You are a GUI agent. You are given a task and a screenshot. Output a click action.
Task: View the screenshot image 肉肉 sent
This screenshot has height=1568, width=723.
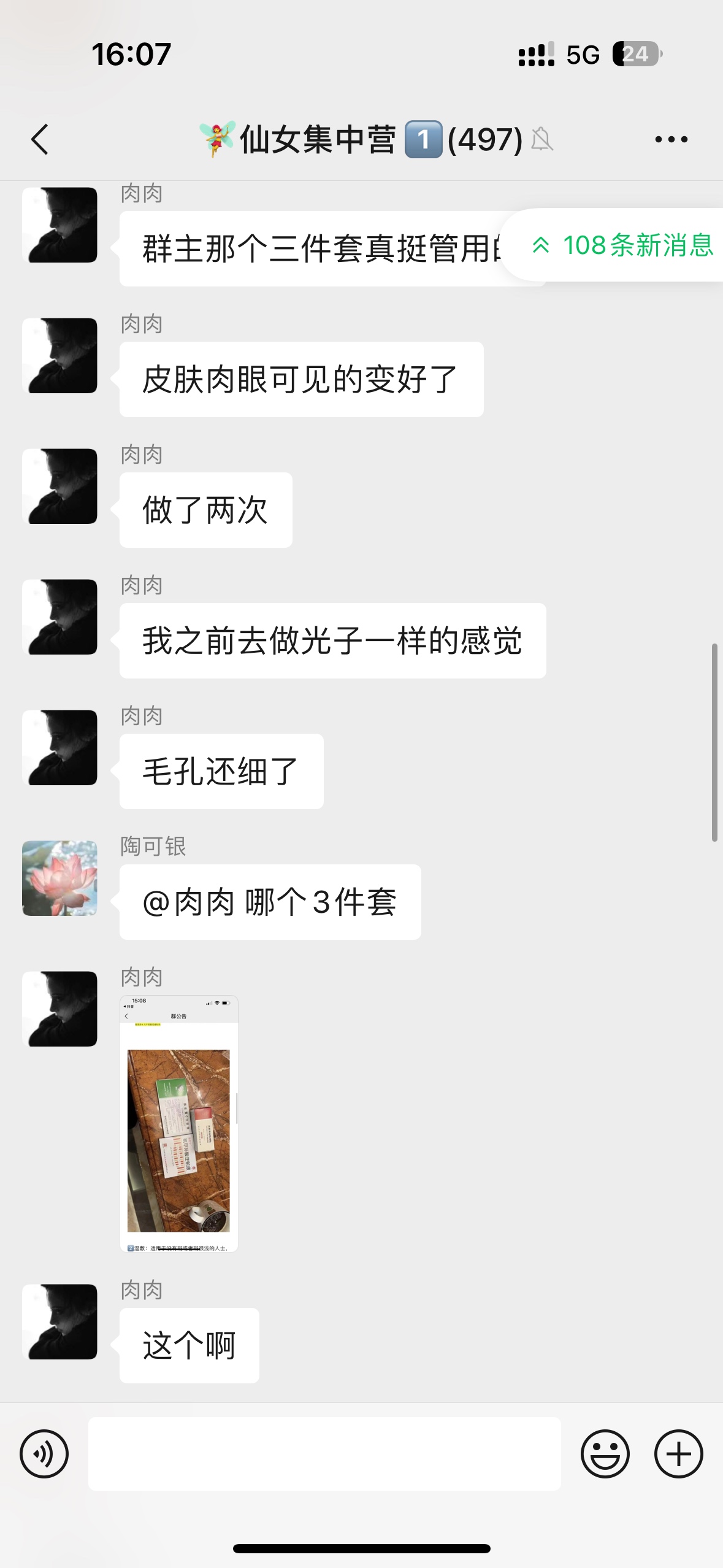pos(178,1123)
